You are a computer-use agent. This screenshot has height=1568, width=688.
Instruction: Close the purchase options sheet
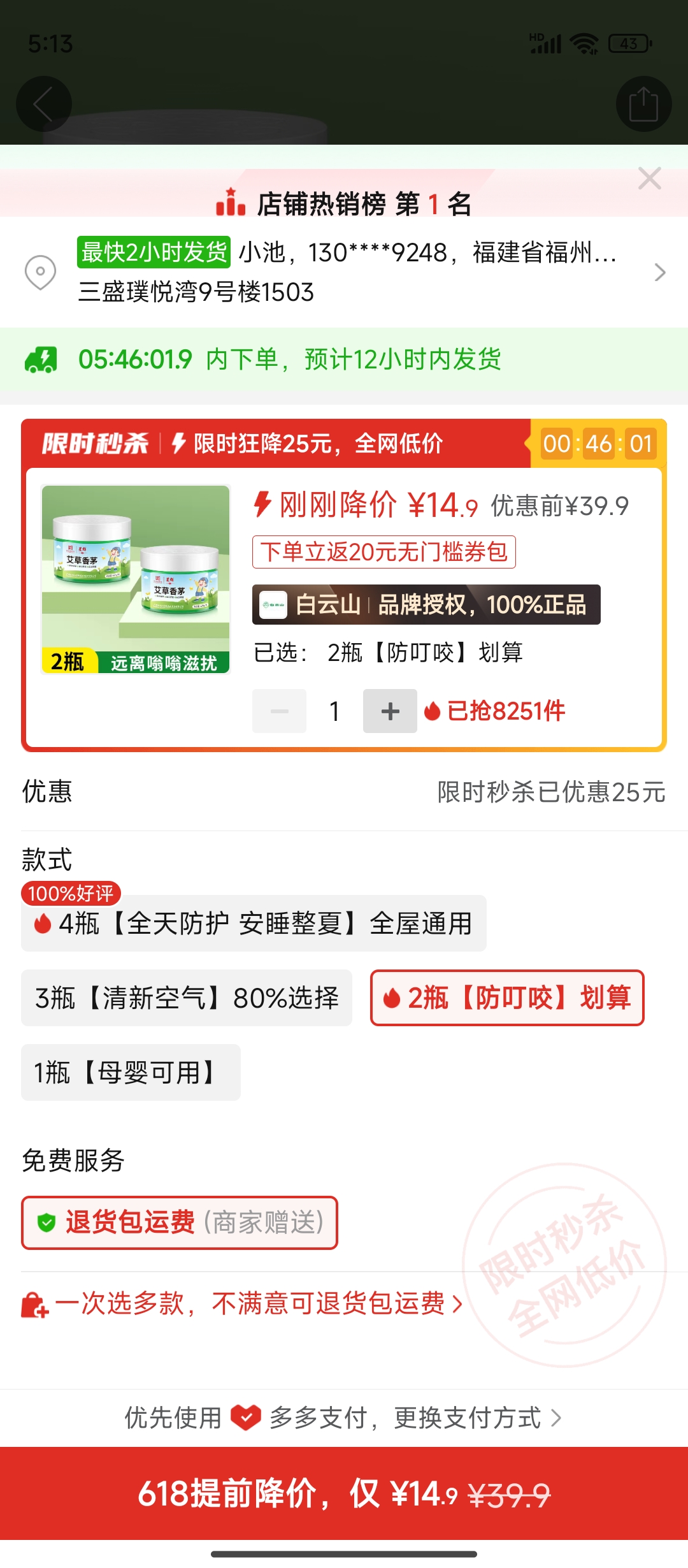click(x=649, y=178)
